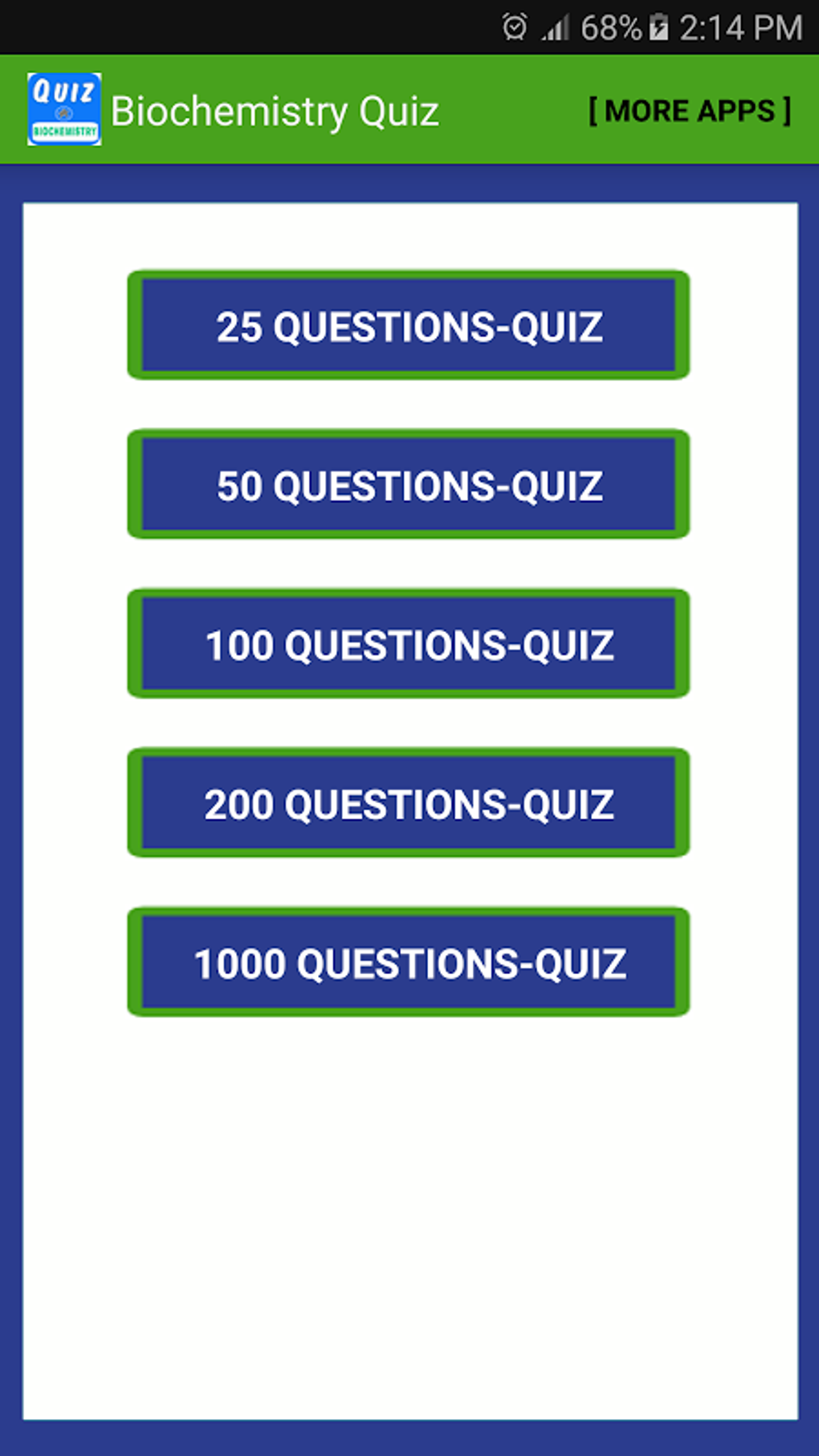Launch the 1000 Questions-Quiz
819x1456 pixels.
click(x=409, y=962)
